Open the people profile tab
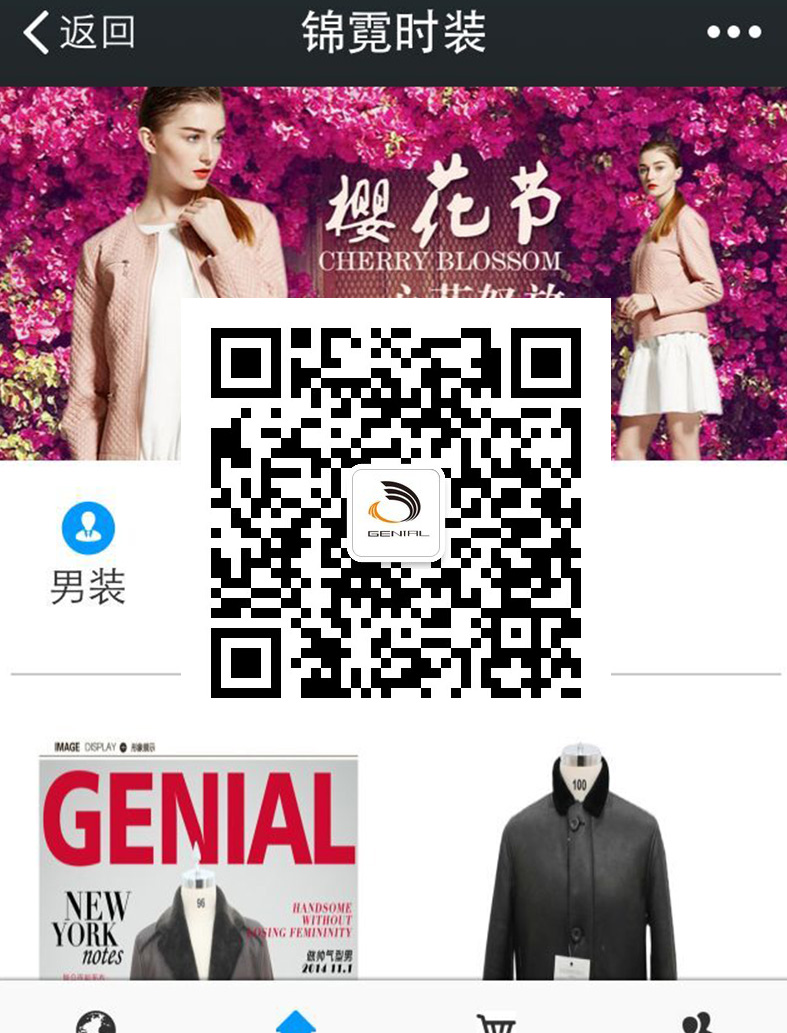This screenshot has width=787, height=1033. coord(696,1020)
